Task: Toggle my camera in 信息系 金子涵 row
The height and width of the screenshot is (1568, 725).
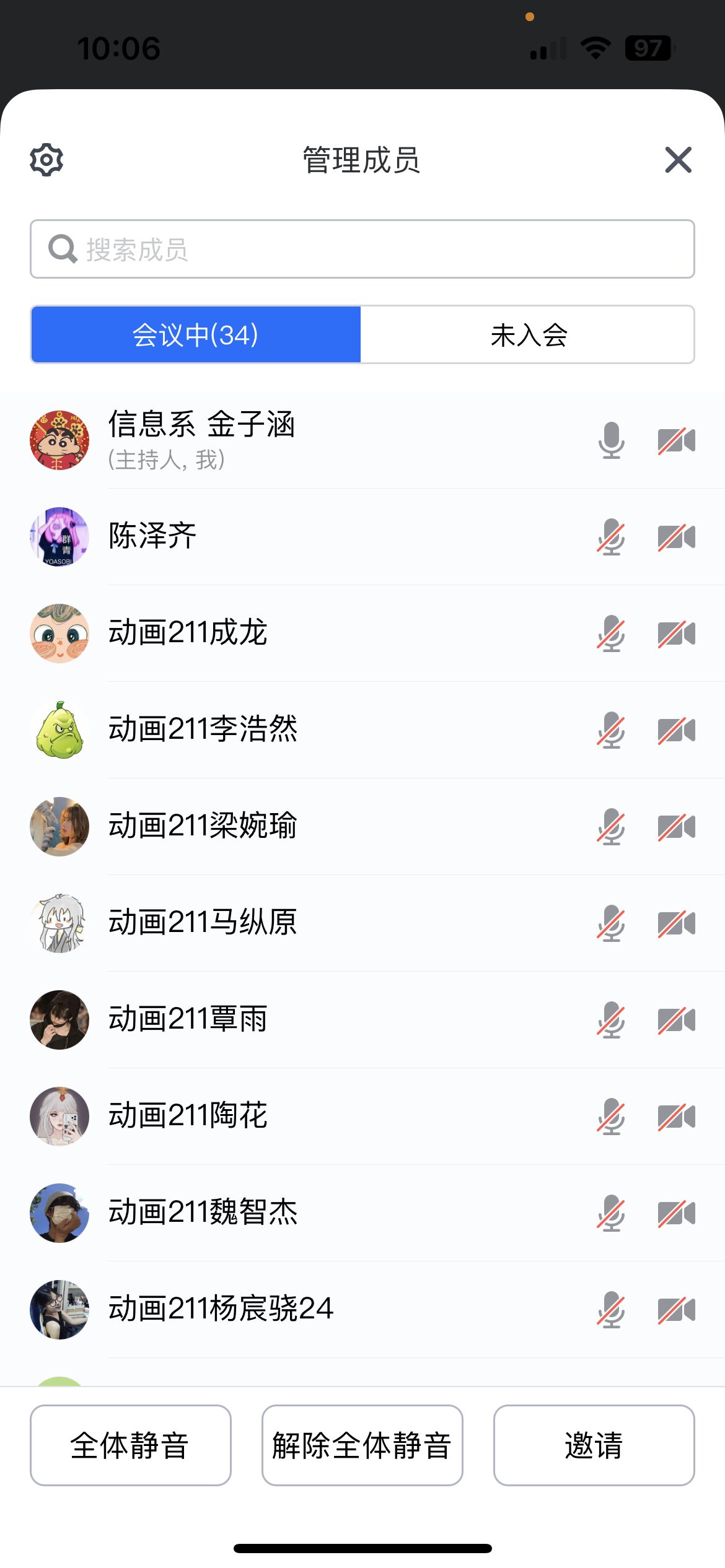Action: pos(676,440)
